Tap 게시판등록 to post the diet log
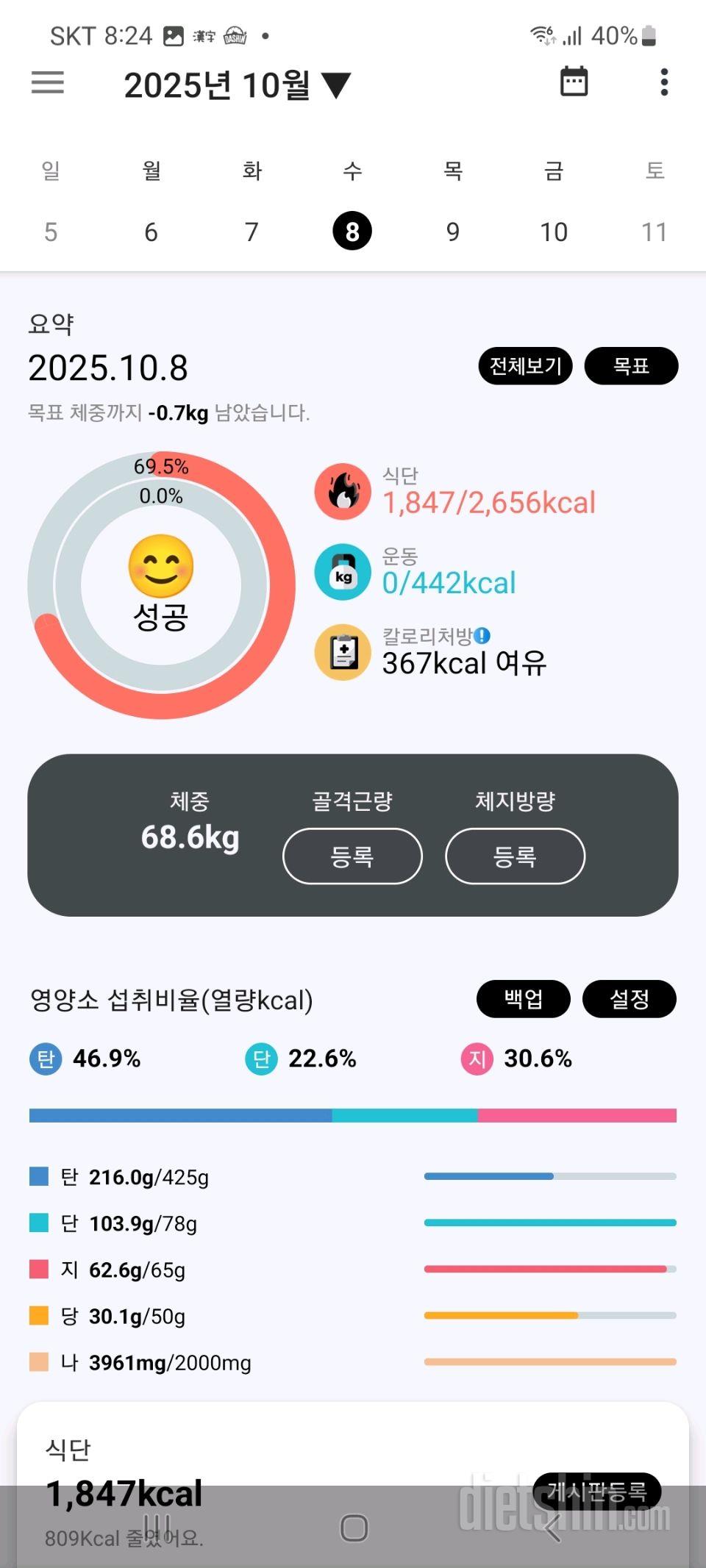 [596, 1491]
